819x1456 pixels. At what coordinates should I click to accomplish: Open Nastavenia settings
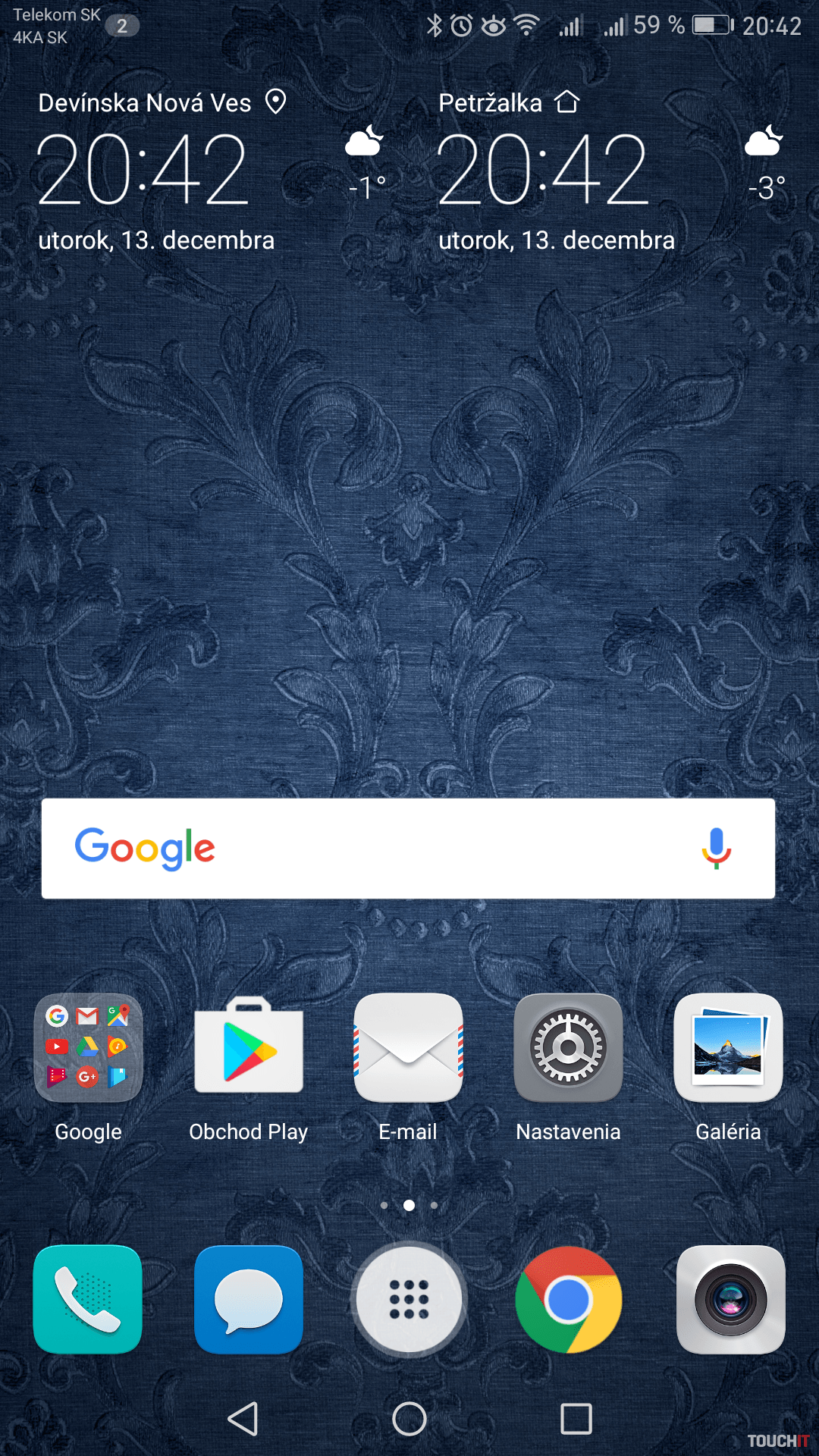569,1047
